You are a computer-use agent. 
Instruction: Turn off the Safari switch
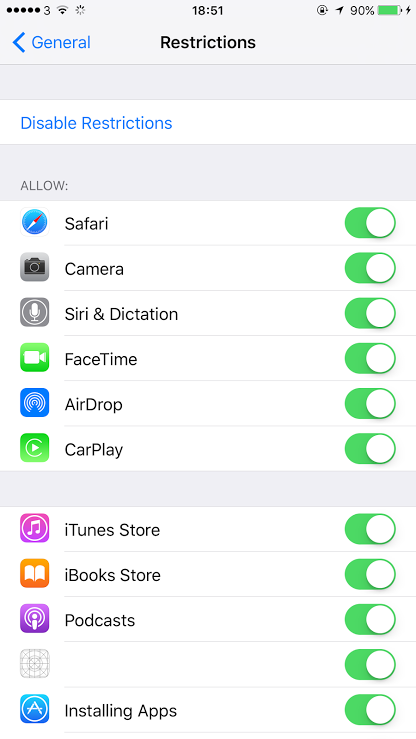pyautogui.click(x=370, y=223)
